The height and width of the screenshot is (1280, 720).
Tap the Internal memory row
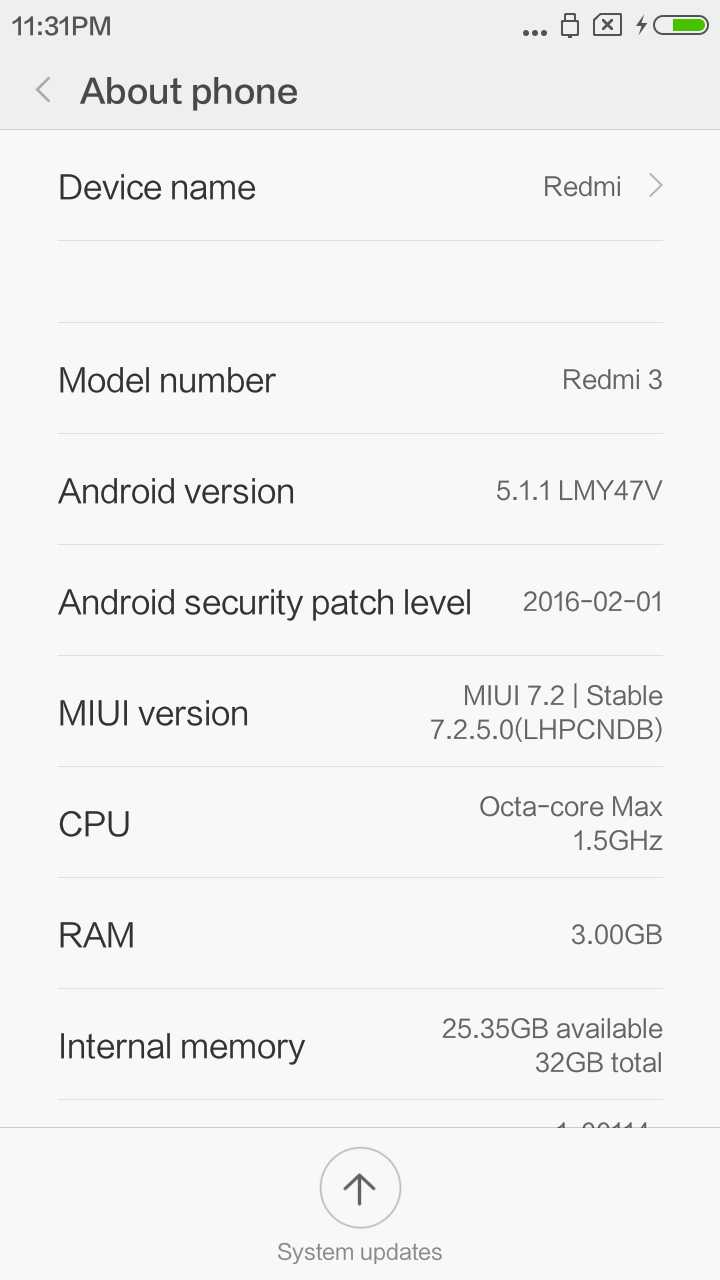[360, 1046]
